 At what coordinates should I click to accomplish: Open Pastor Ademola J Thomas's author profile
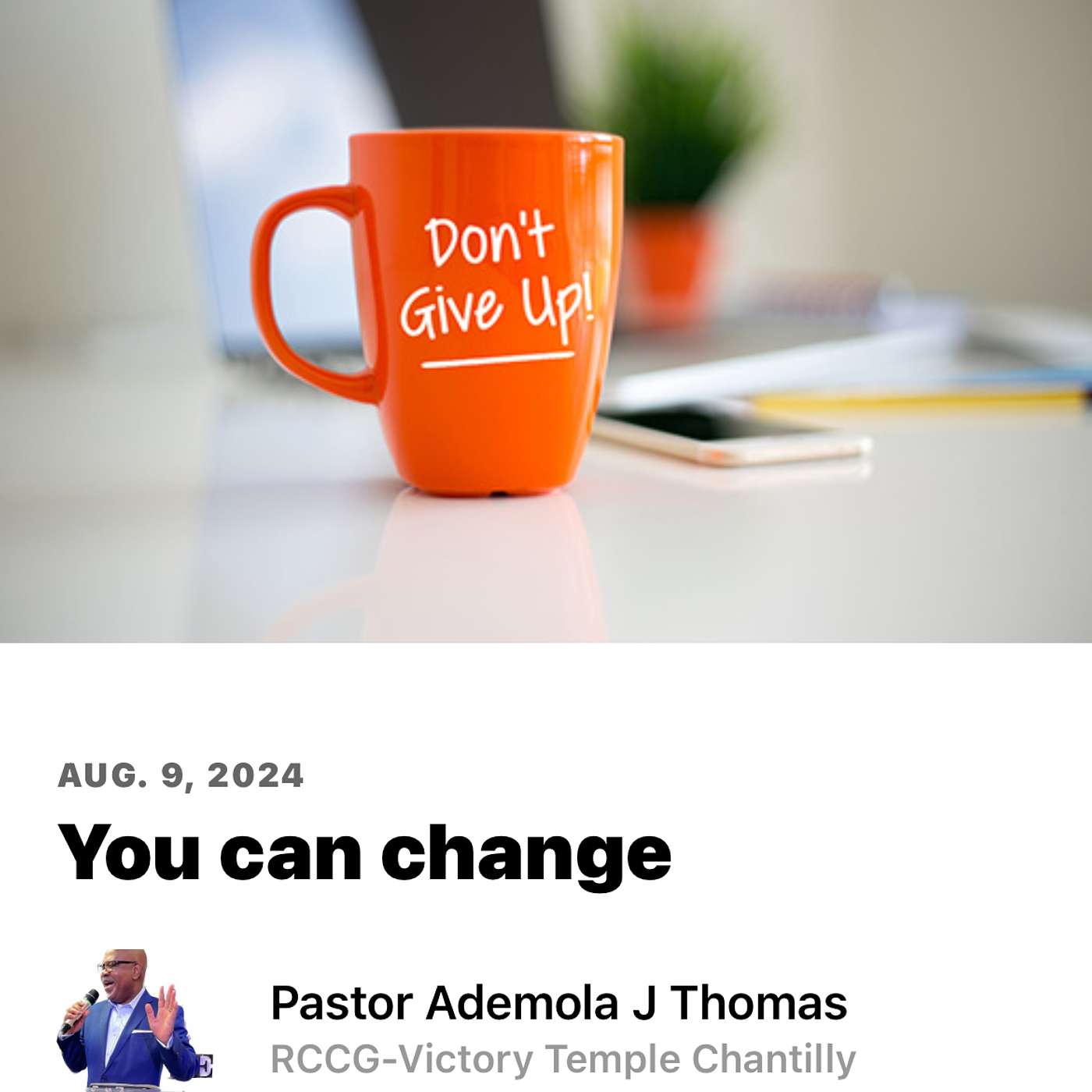(557, 1003)
